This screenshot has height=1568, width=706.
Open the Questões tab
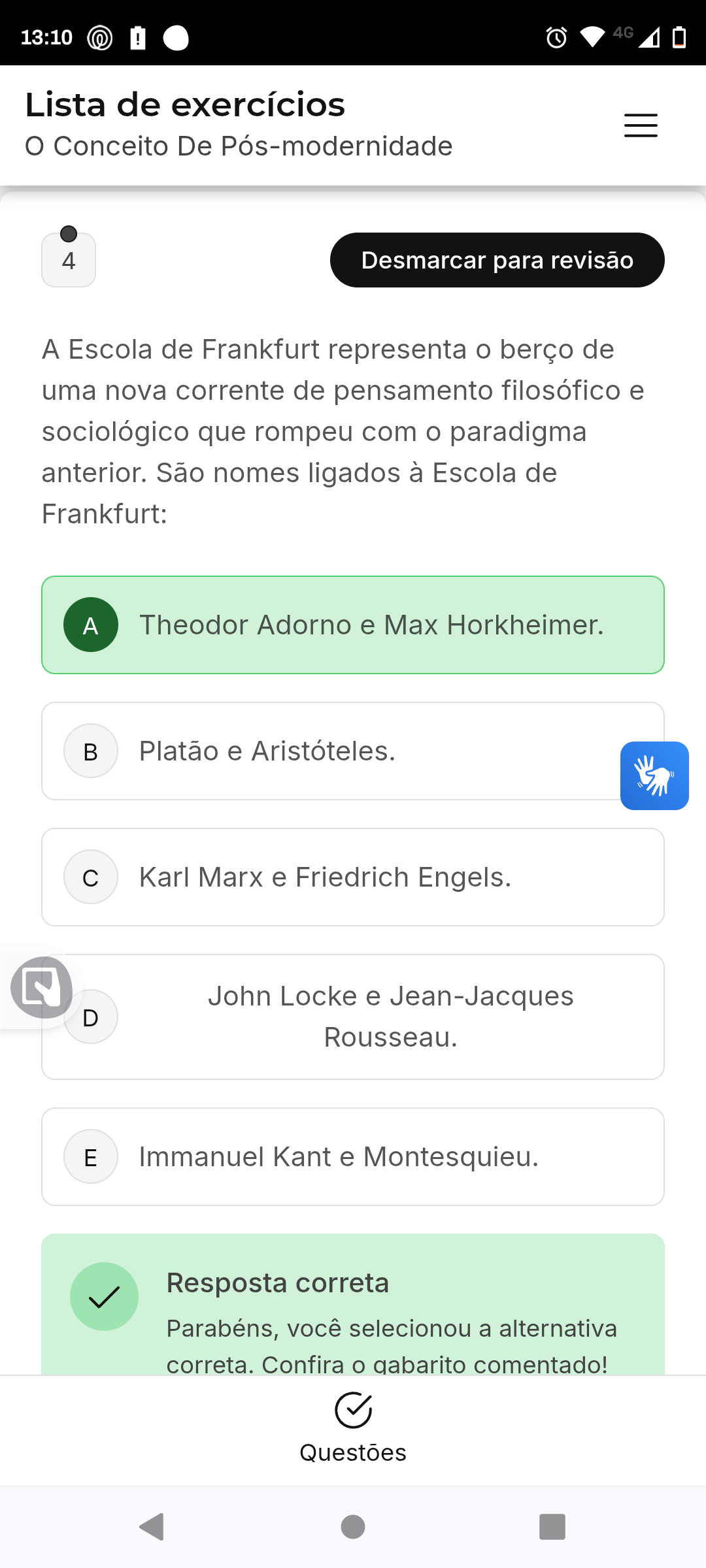tap(353, 1428)
